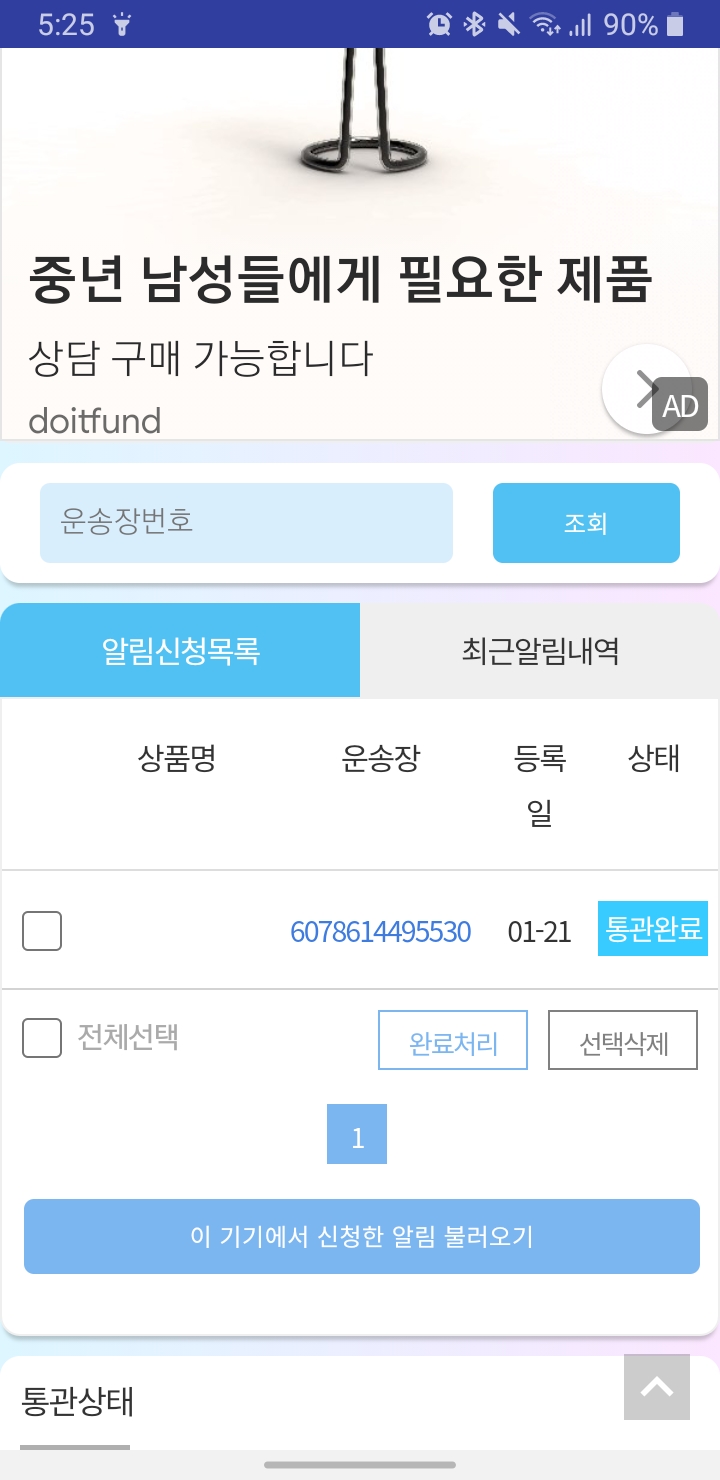Tap the 운송장번호 input field
Image resolution: width=720 pixels, height=1480 pixels.
point(246,523)
